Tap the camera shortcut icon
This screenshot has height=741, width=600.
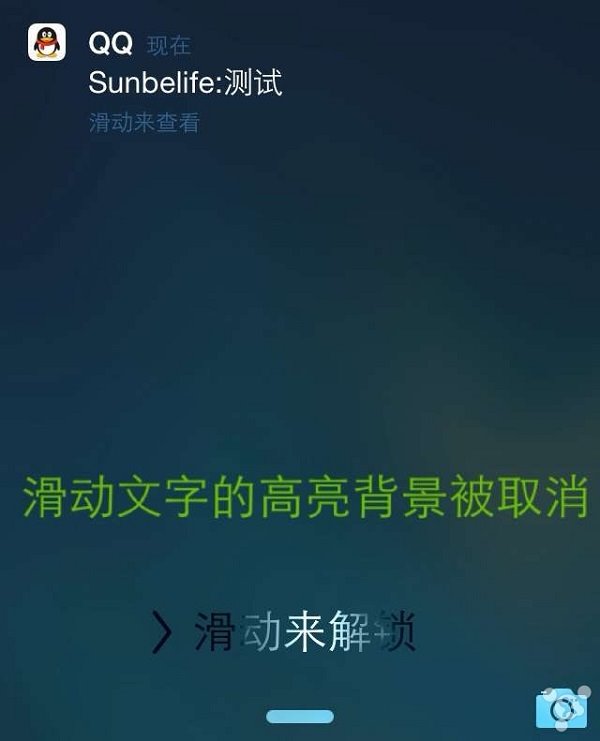(x=560, y=707)
